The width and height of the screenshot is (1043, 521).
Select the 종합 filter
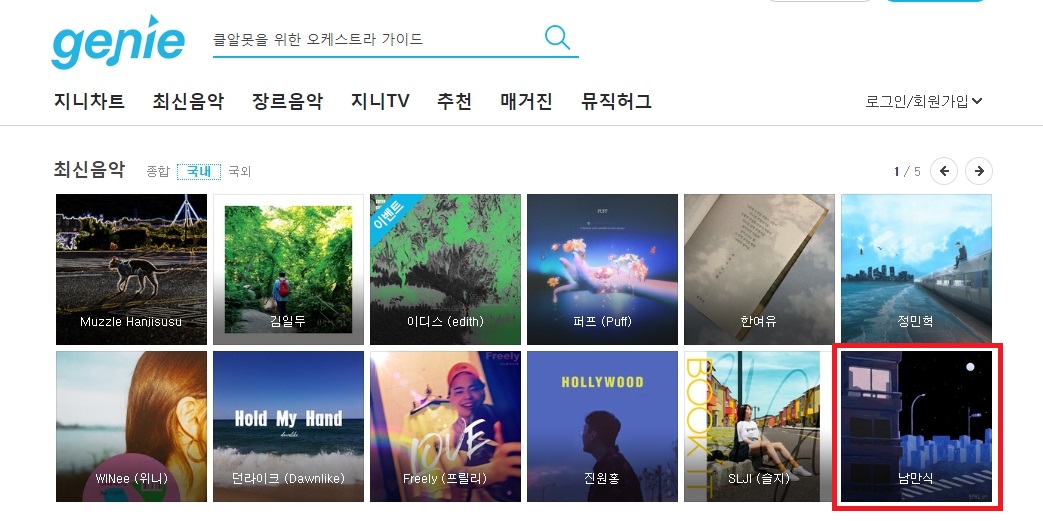tap(158, 172)
